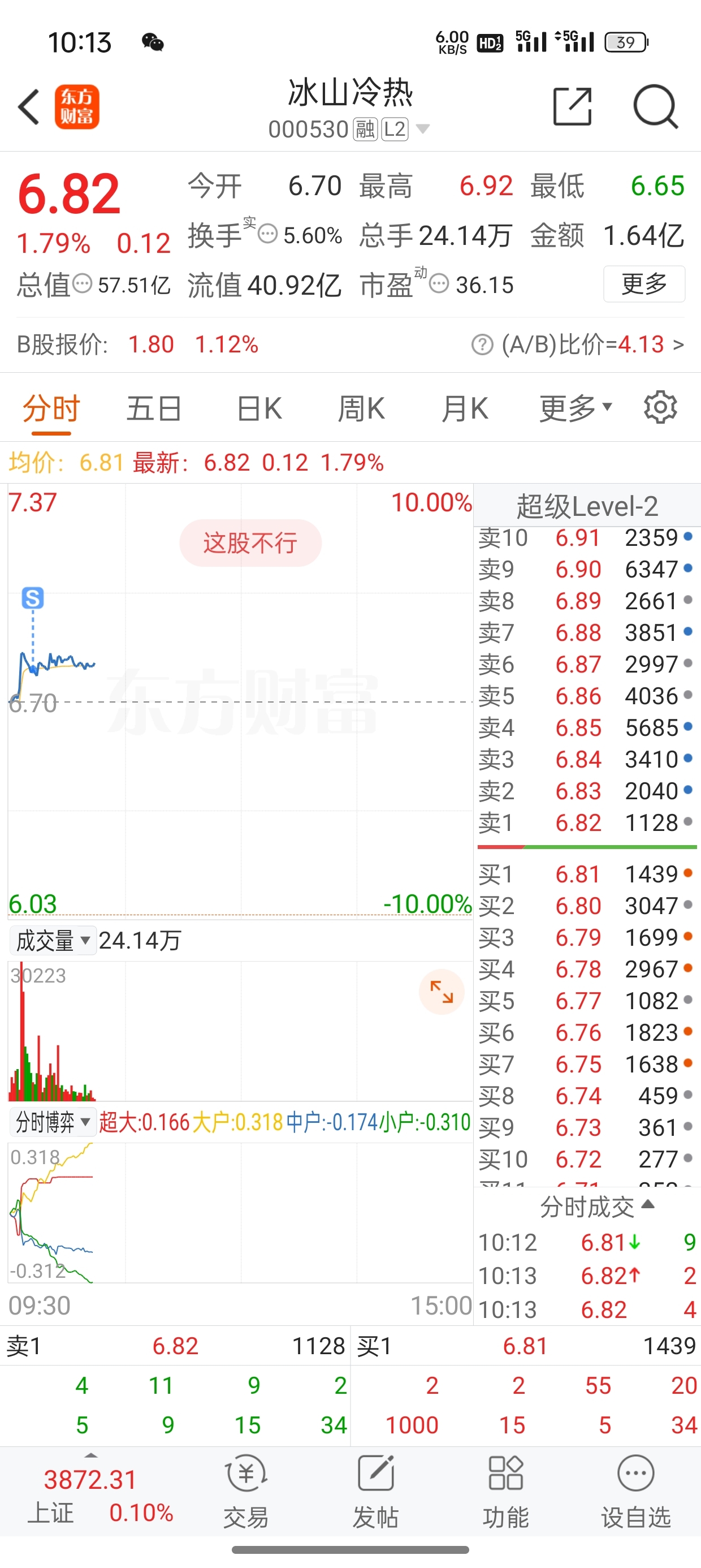Open the 成交量 indicator dropdown

[x=53, y=941]
